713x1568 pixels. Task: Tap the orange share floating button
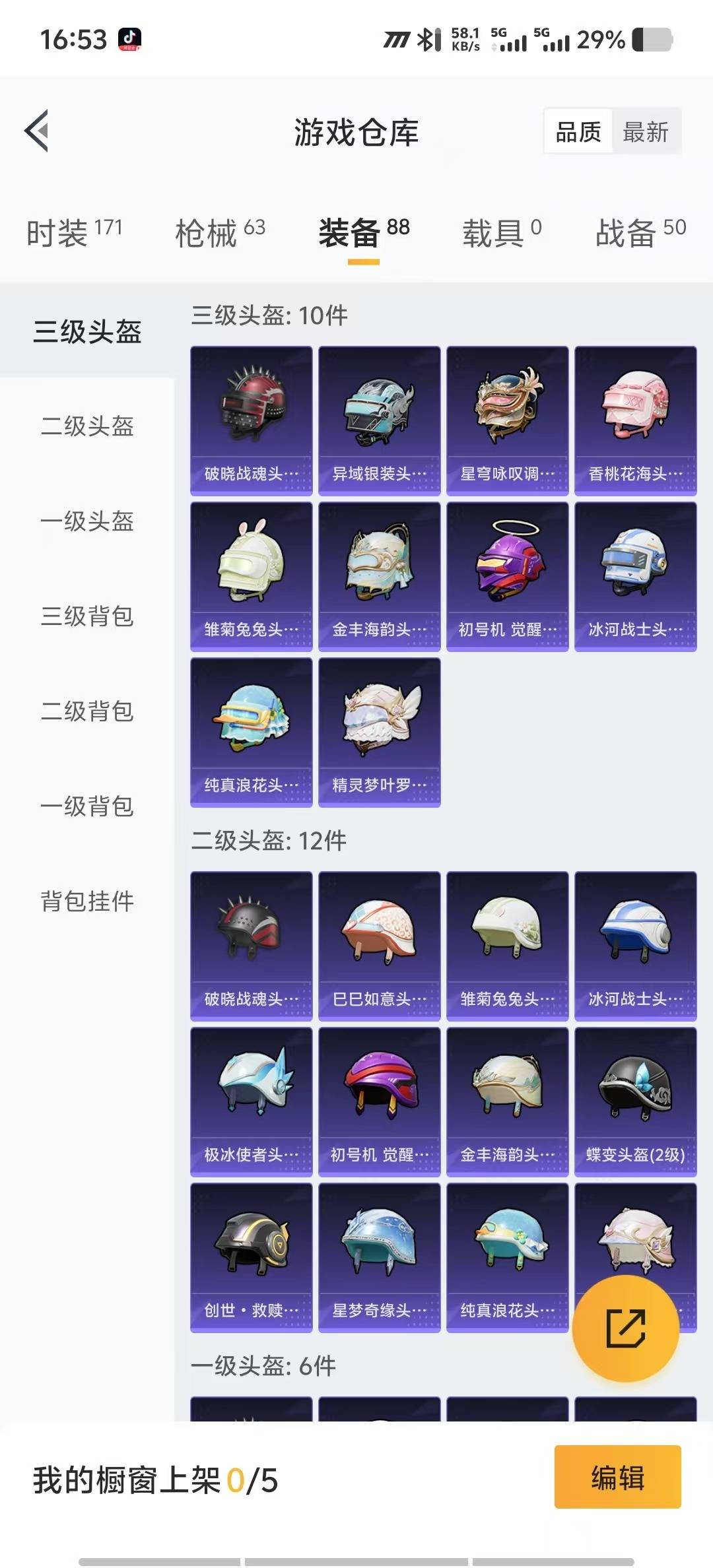[x=625, y=1328]
